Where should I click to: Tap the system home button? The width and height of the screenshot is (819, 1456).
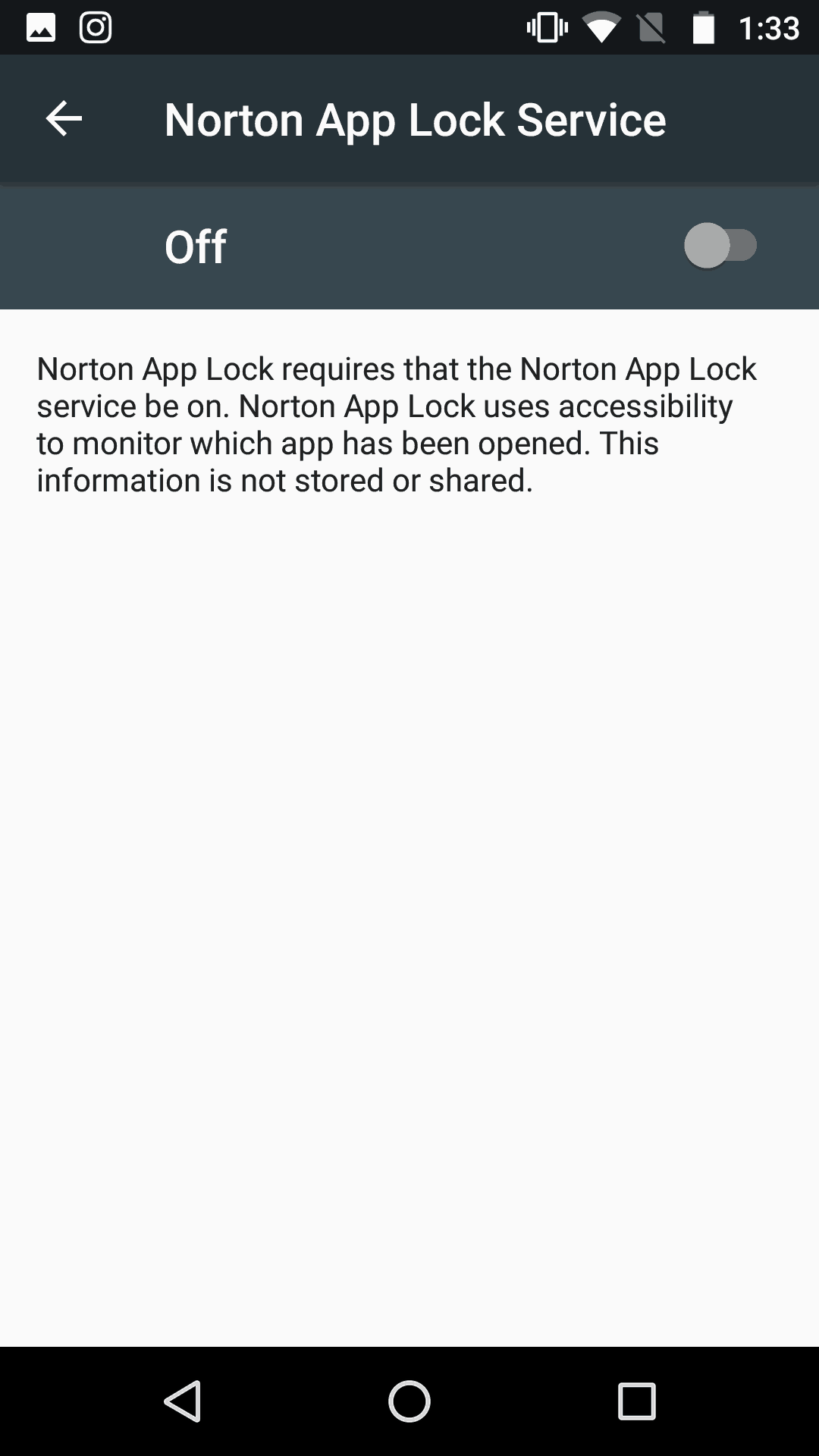point(409,1401)
